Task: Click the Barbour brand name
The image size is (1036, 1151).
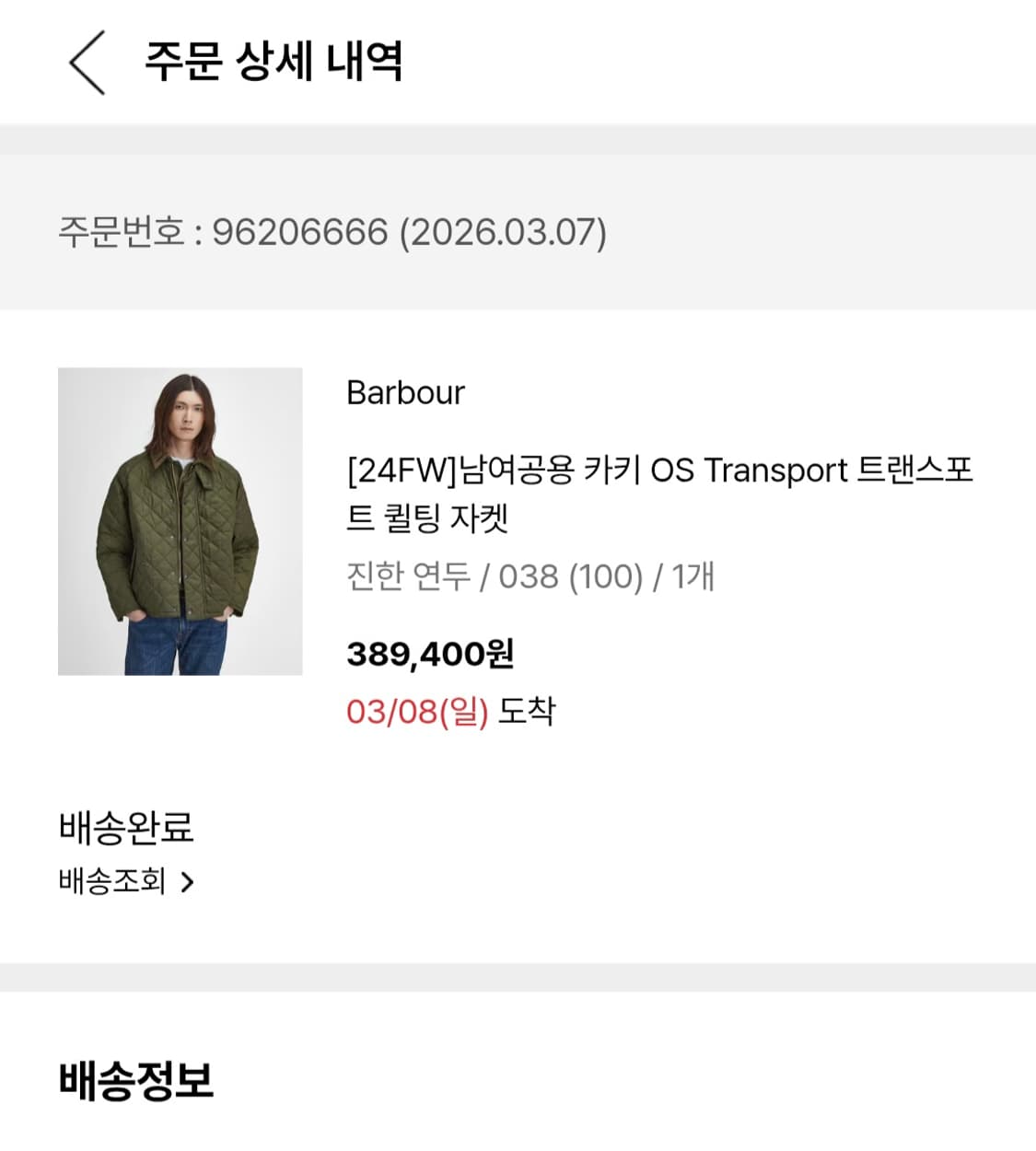Action: pos(405,391)
